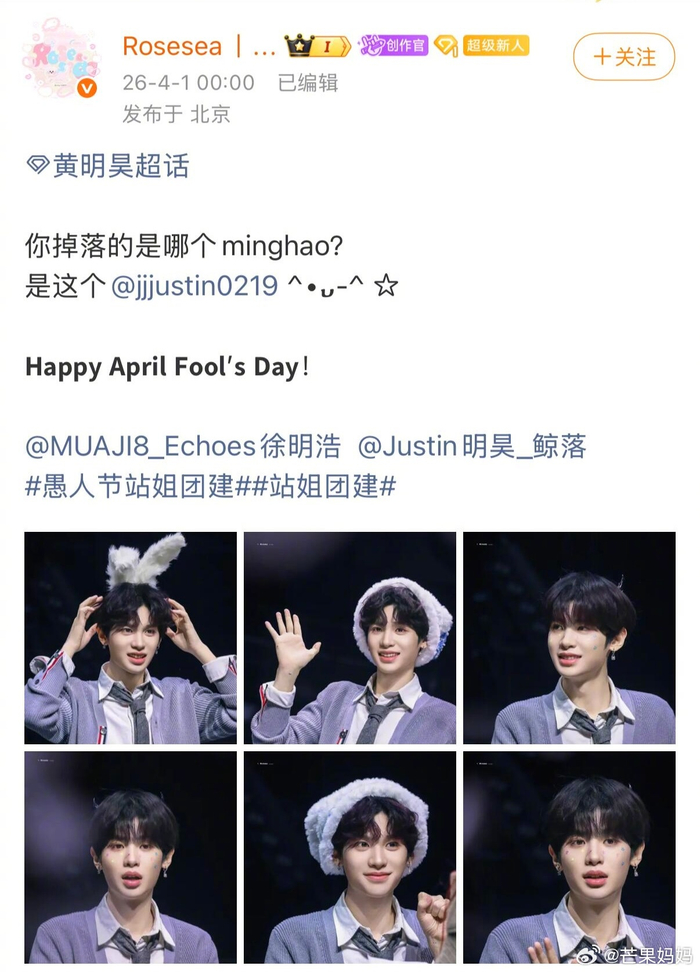Screen dimensions: 700x972
Task: View the bottom-middle photo with fluffy hat
Action: pos(350,857)
